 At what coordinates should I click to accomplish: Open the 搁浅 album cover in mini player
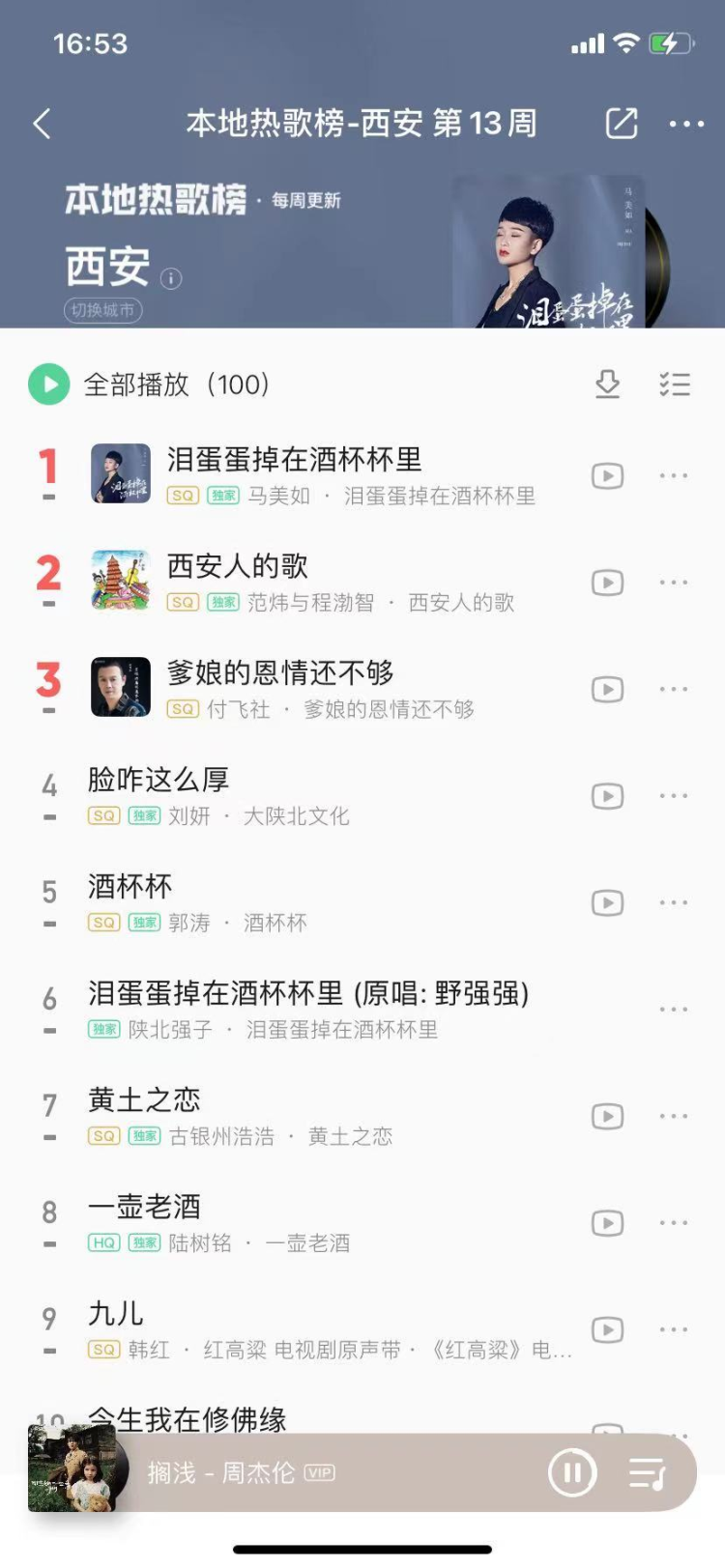[73, 1468]
